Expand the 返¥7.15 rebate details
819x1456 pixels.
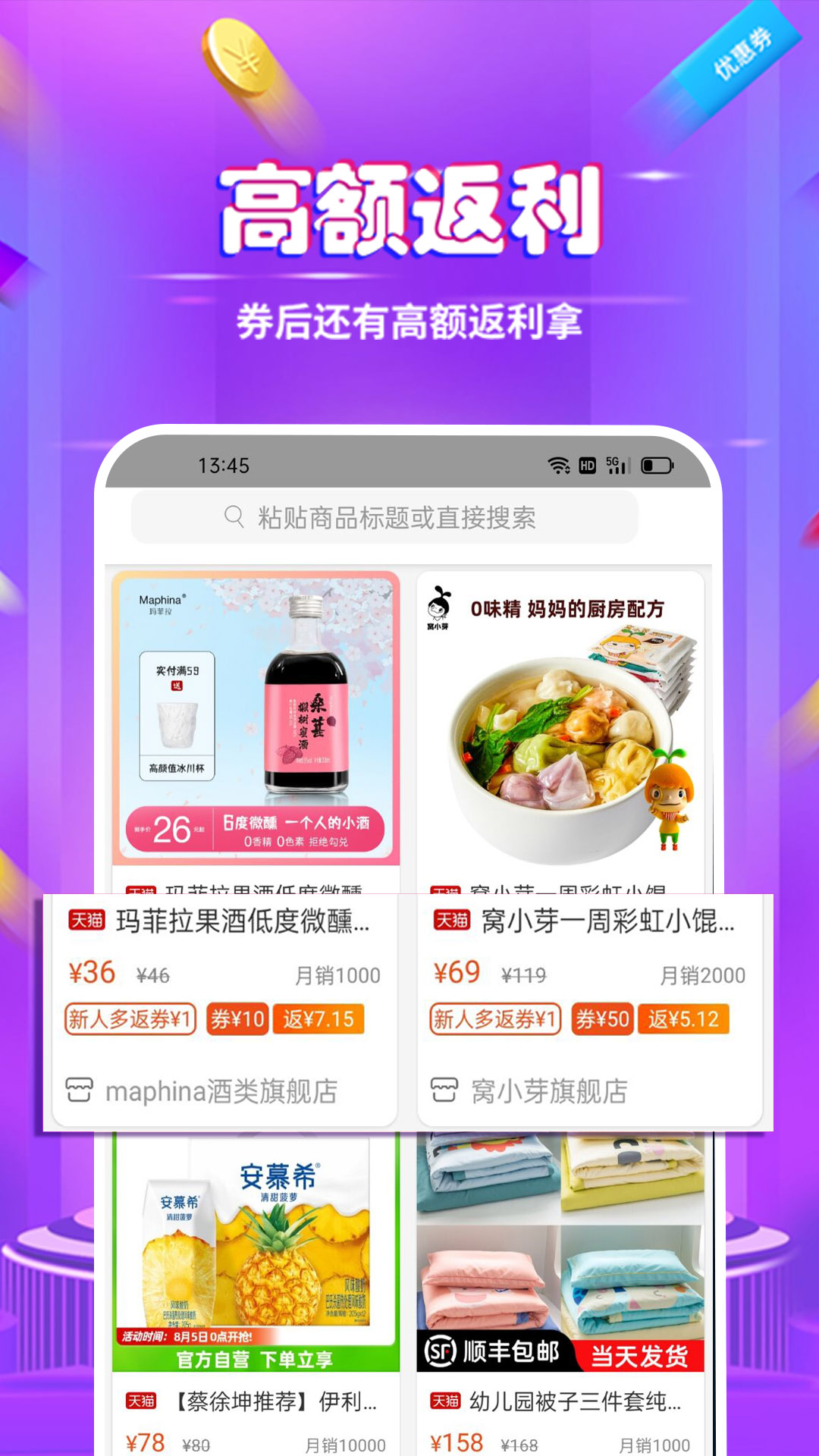pos(319,1020)
